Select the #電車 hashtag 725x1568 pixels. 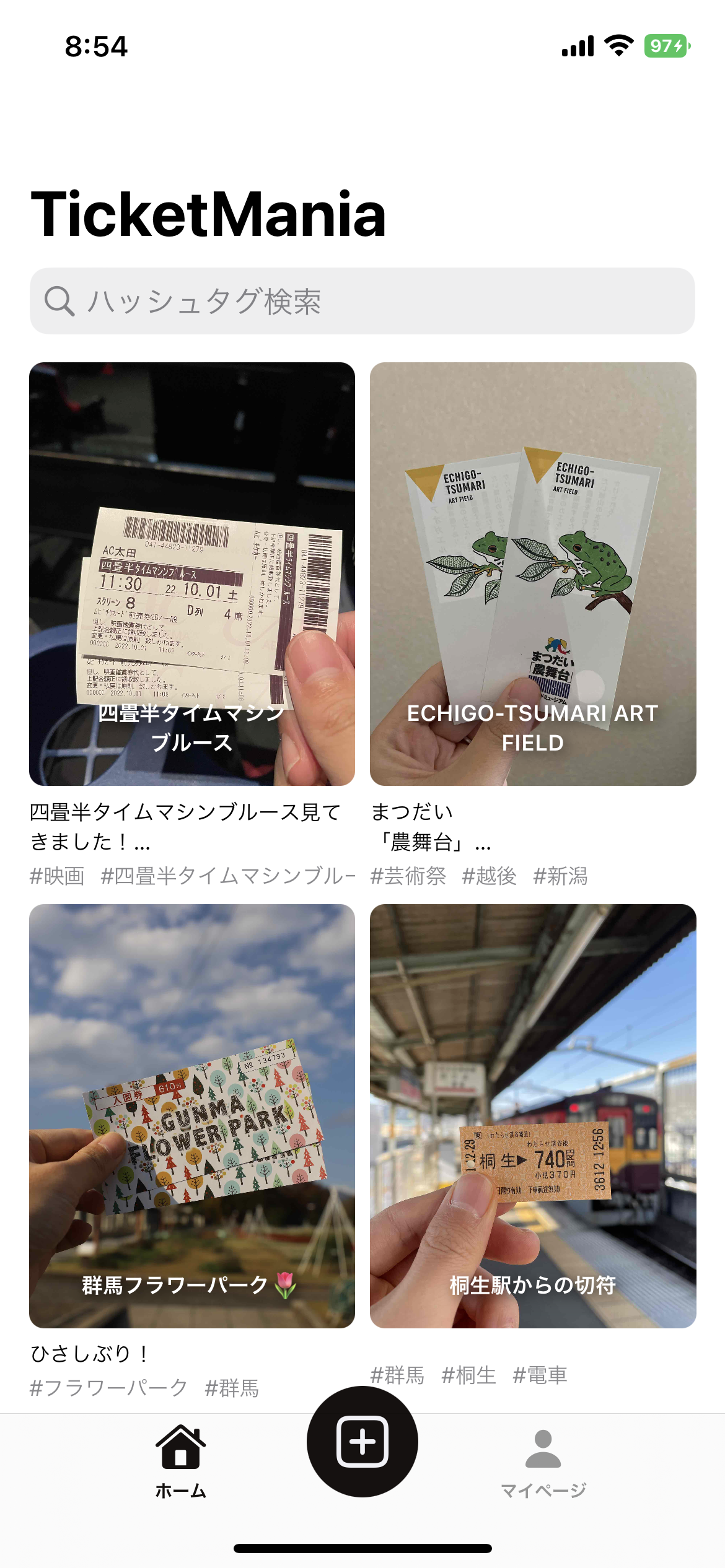pos(540,1375)
